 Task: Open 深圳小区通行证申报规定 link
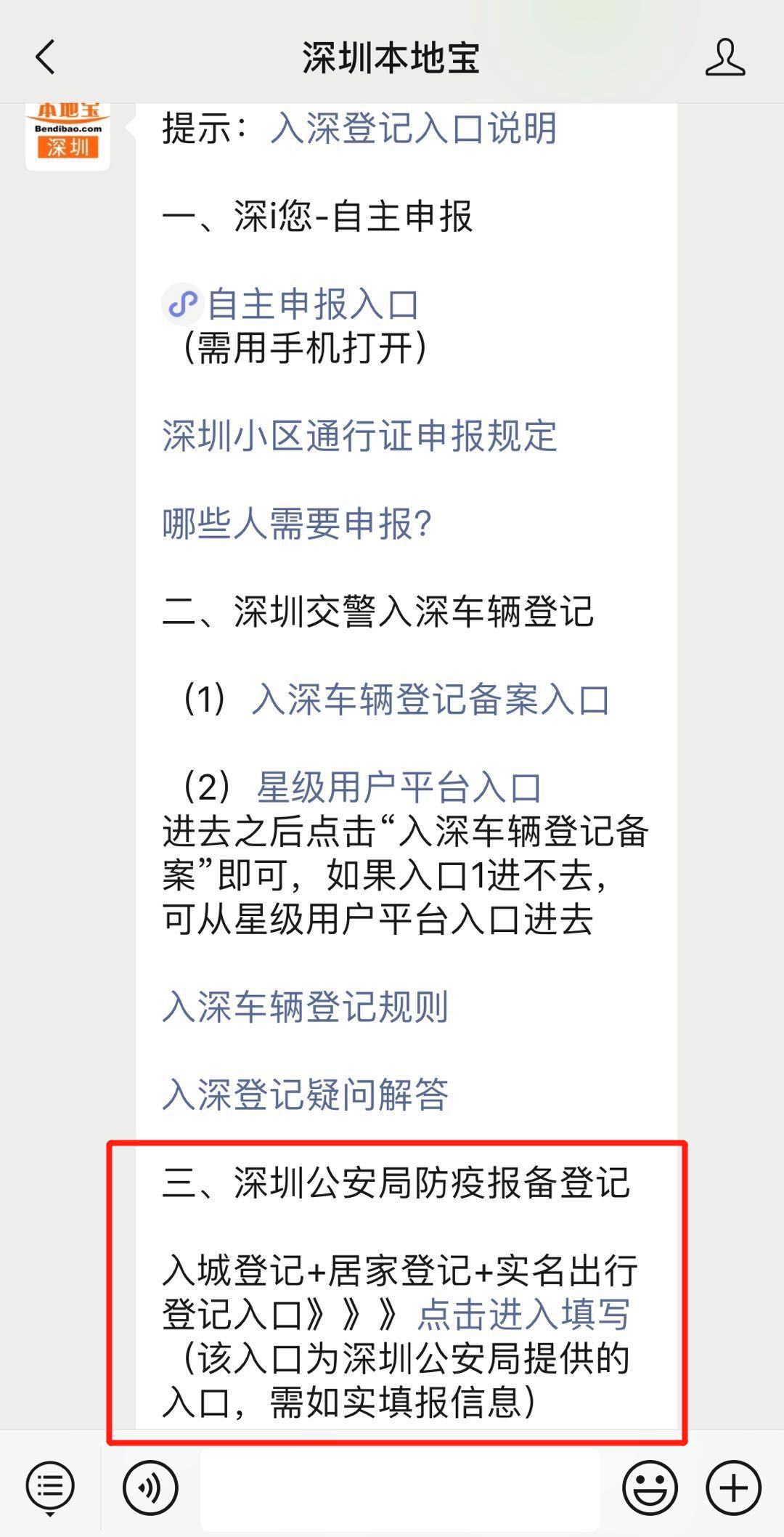coord(359,436)
